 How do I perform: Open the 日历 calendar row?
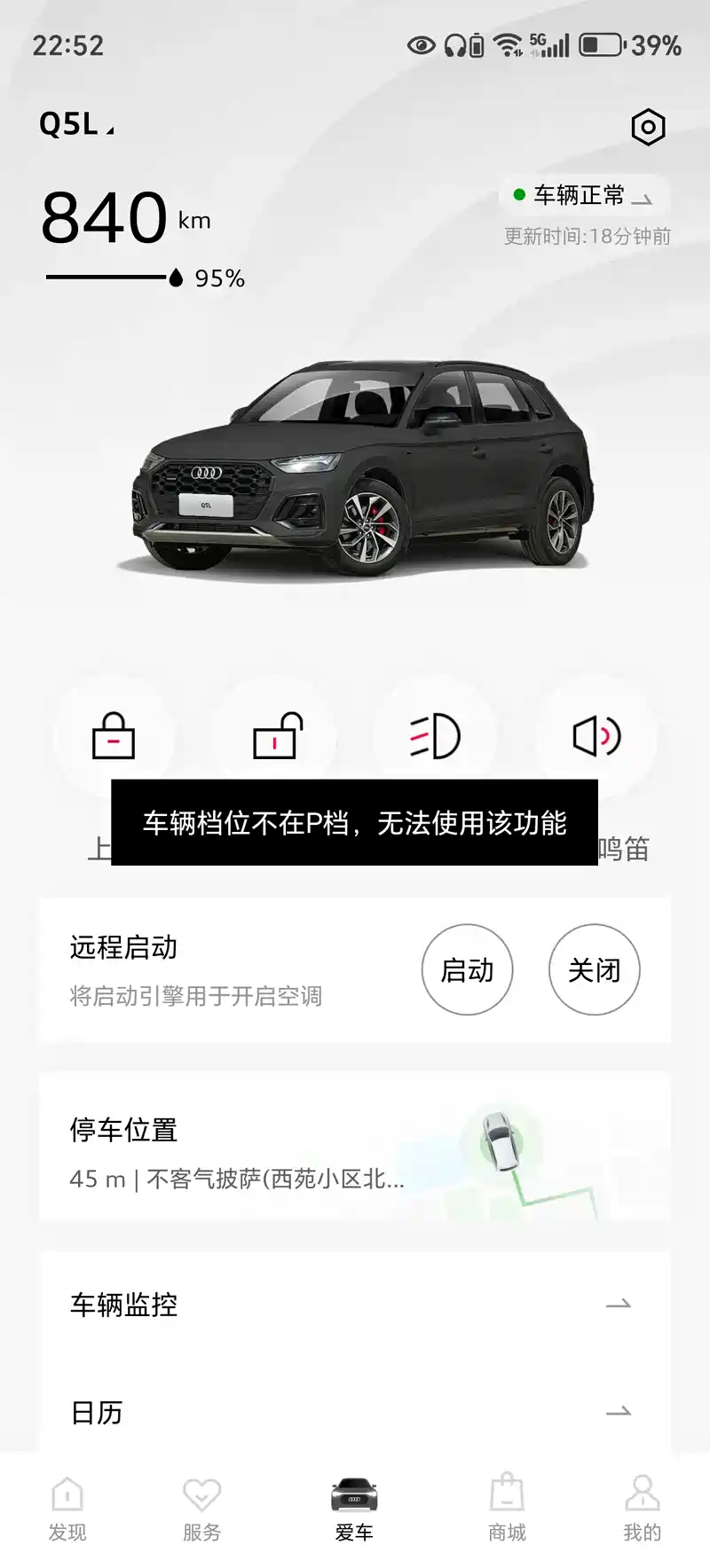coord(355,1412)
